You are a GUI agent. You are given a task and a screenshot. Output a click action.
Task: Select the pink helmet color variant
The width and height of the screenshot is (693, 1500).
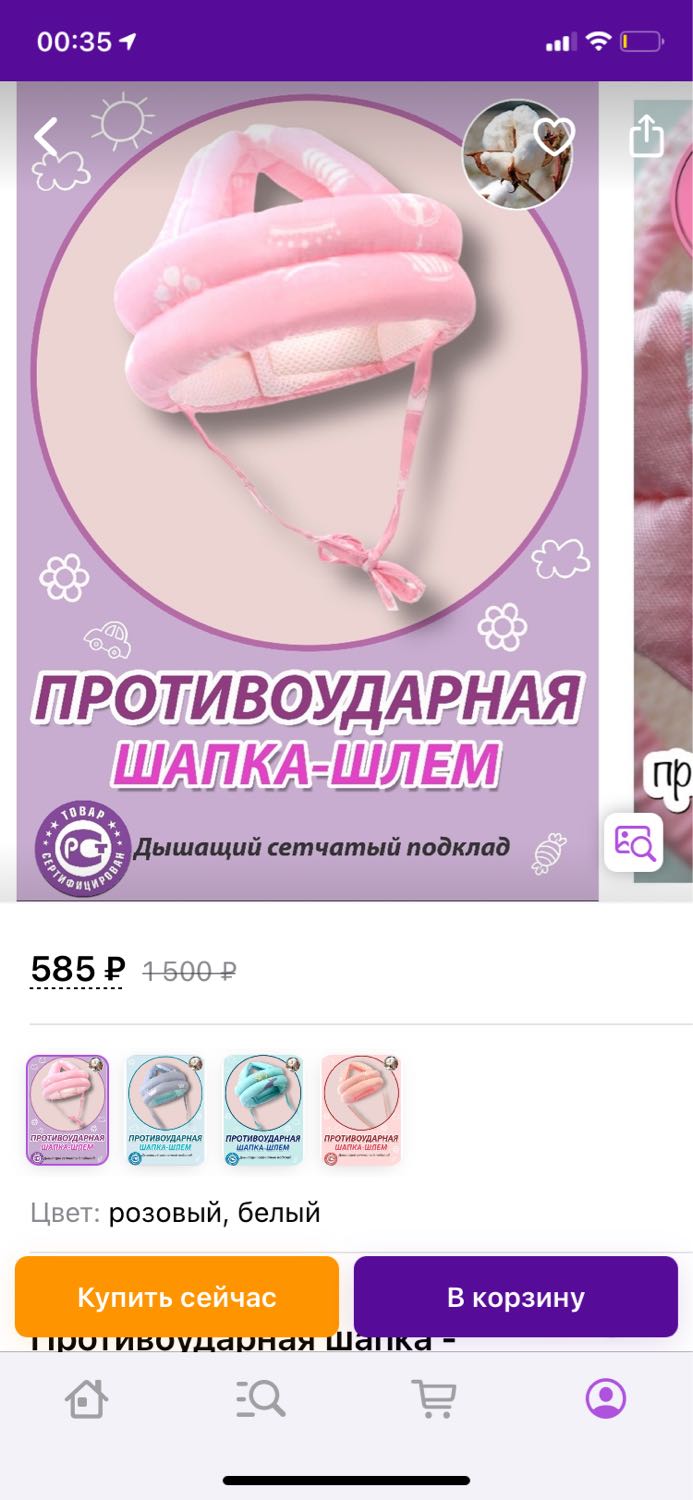pyautogui.click(x=67, y=1110)
